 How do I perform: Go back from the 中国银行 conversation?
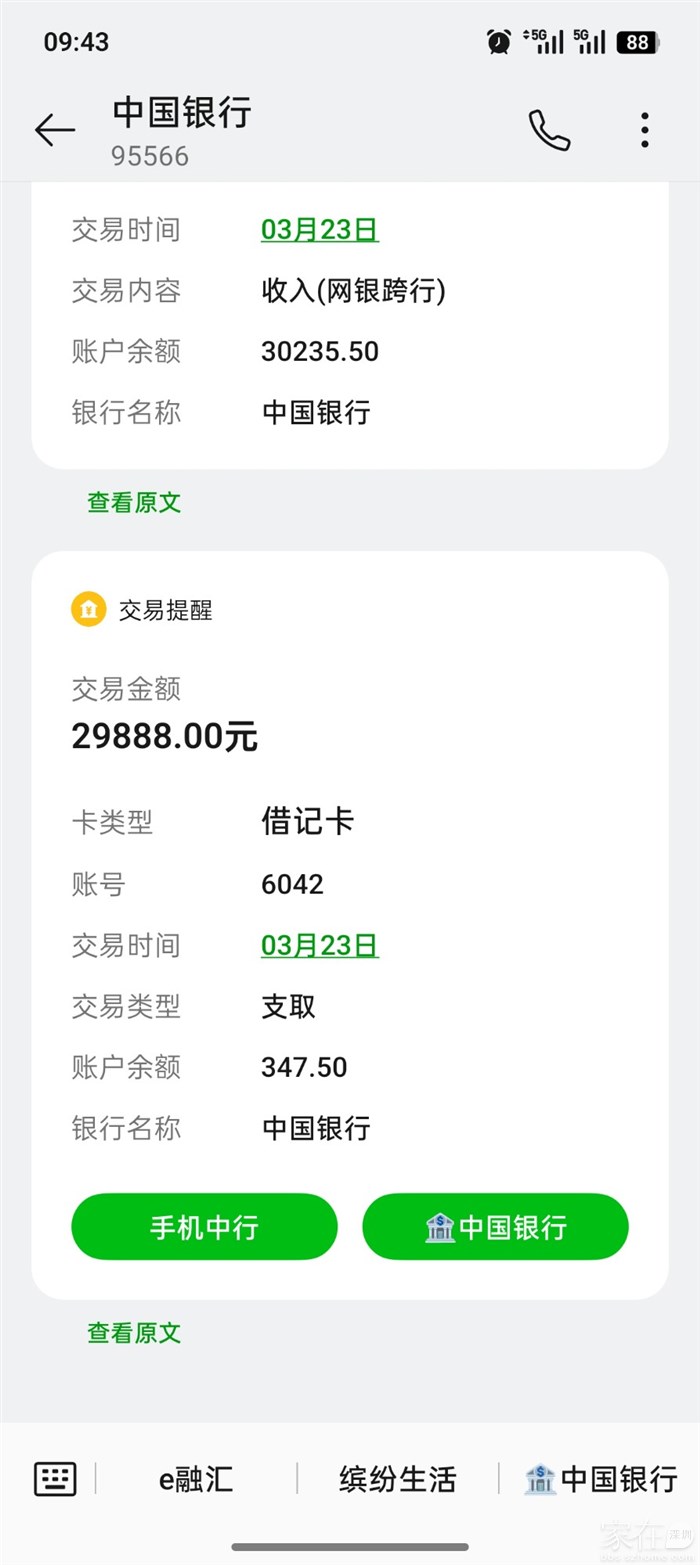pos(55,130)
